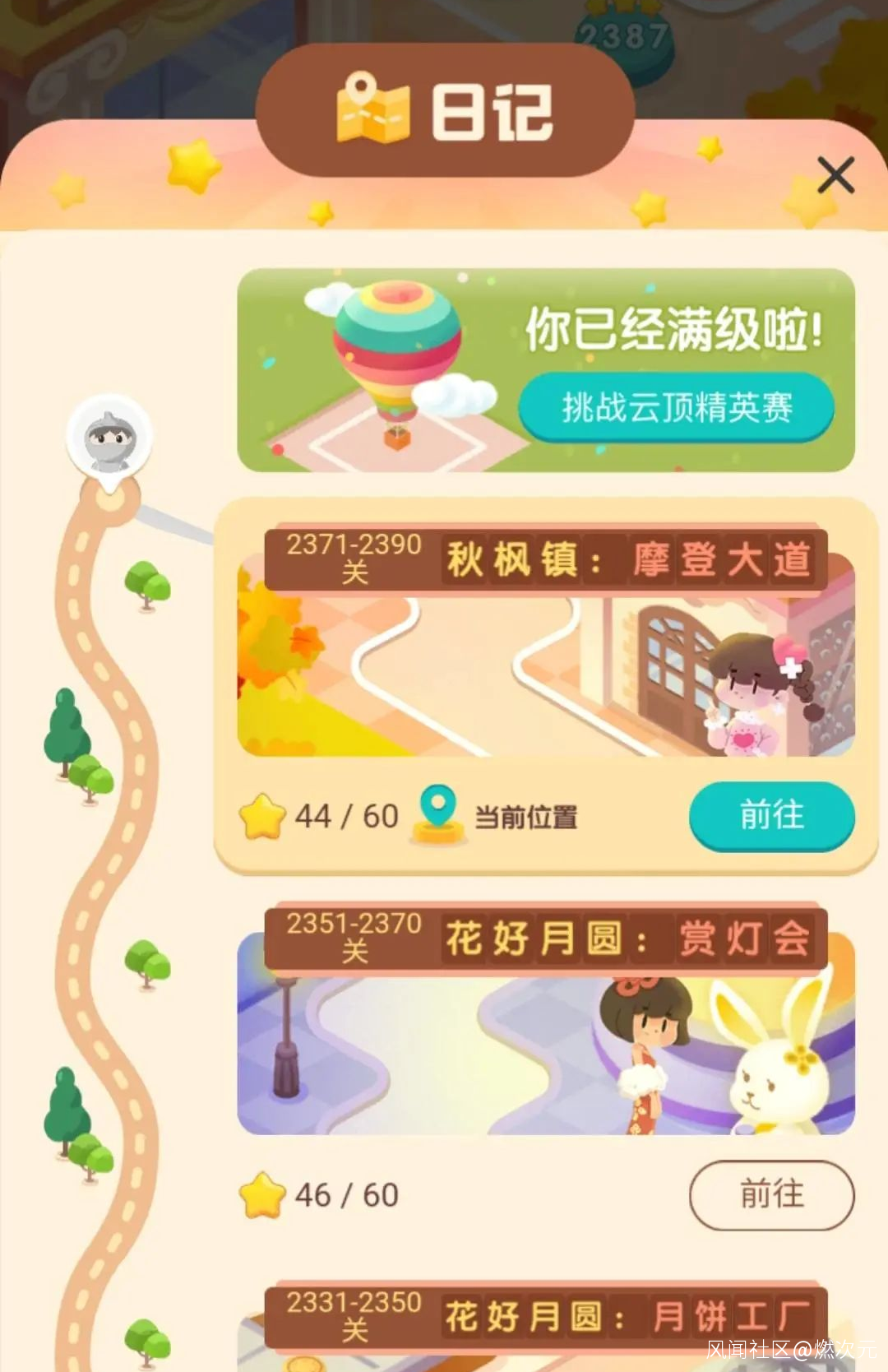
Task: Tap 前往 for 花好月圆: 赏灯会
Action: click(771, 1194)
